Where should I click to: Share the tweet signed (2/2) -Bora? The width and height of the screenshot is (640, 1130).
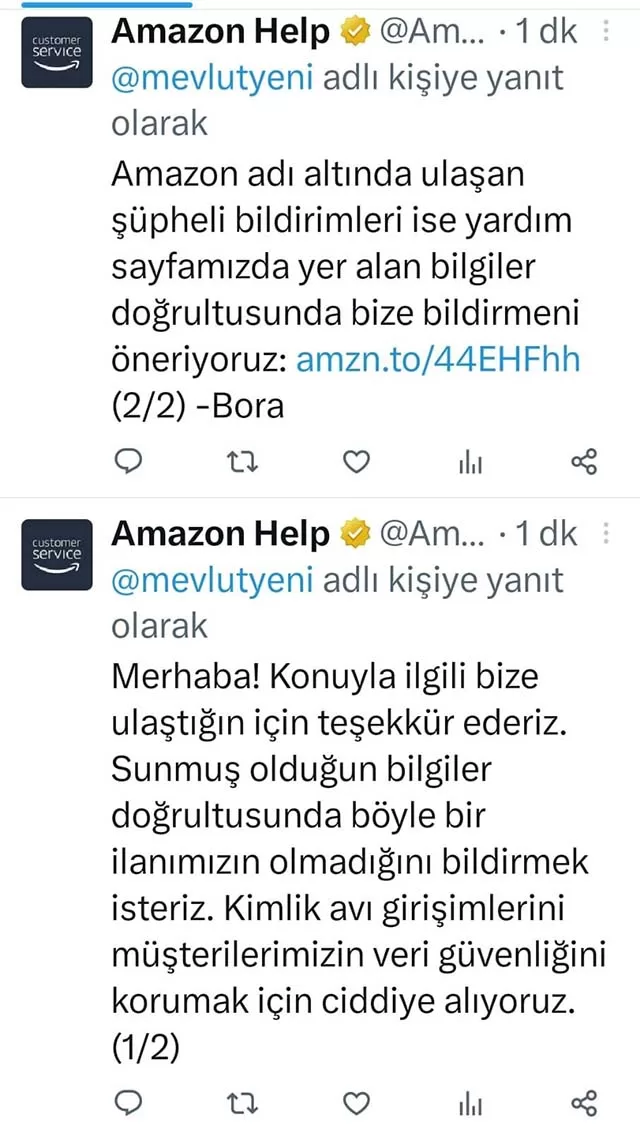pos(584,460)
